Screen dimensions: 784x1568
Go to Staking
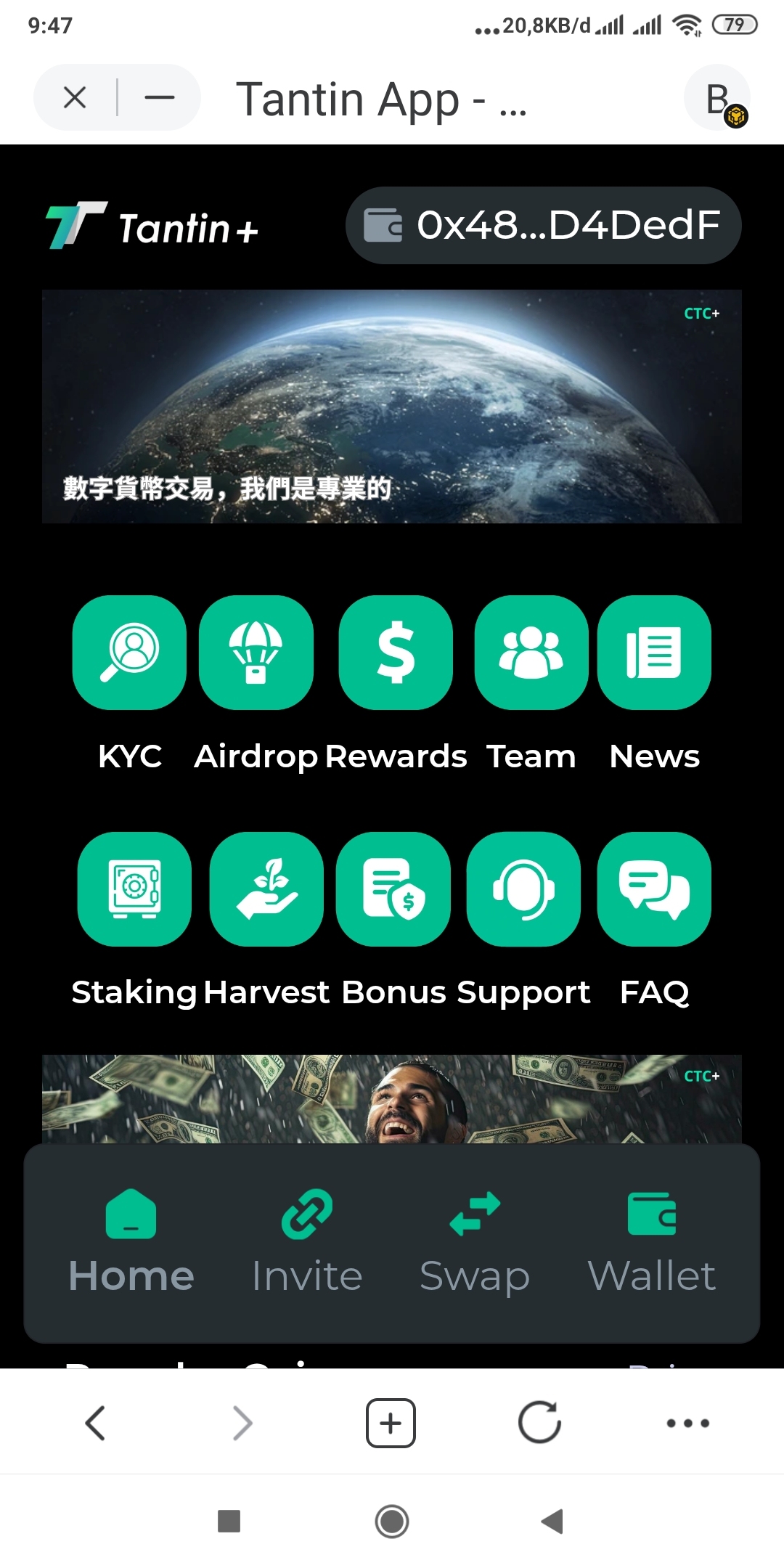pyautogui.click(x=134, y=889)
